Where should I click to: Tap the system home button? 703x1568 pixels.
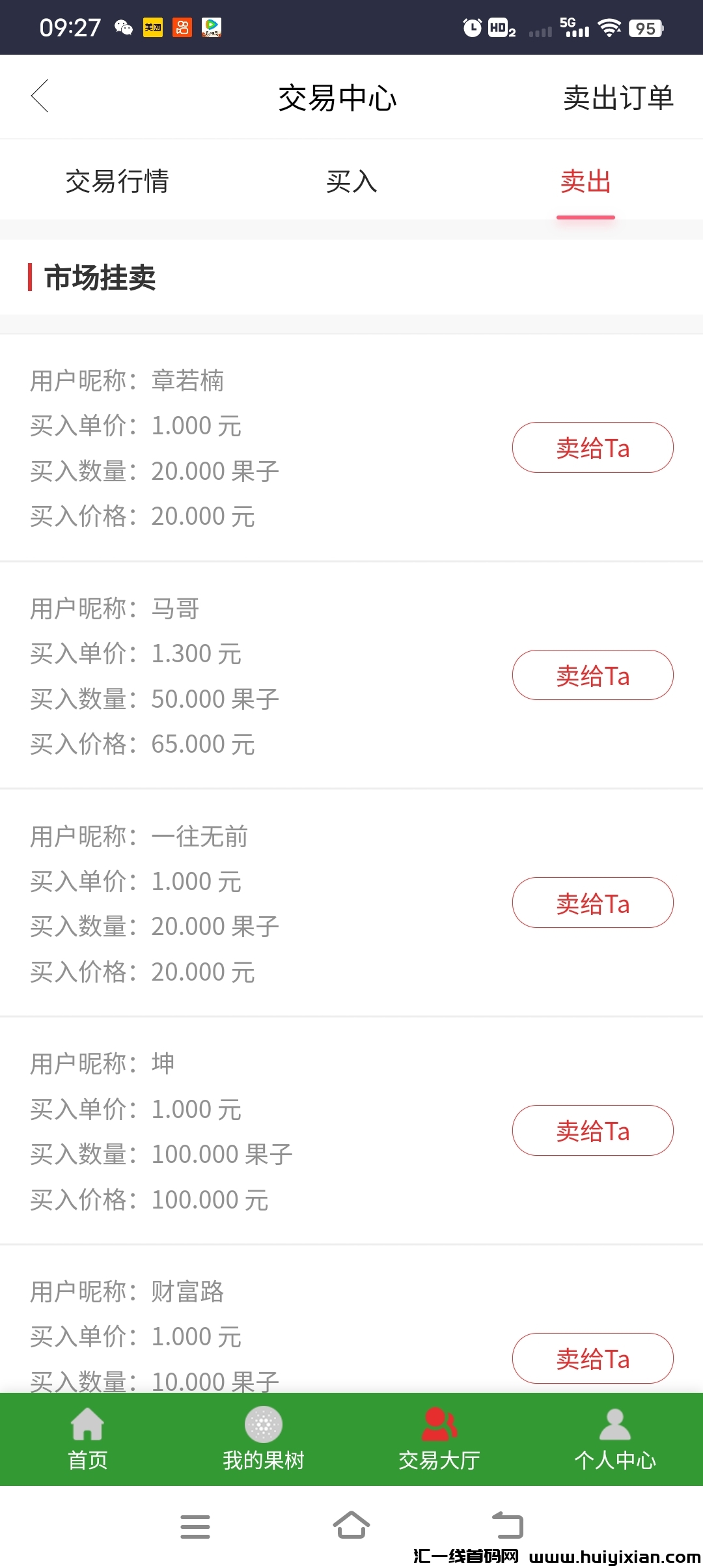351,1526
